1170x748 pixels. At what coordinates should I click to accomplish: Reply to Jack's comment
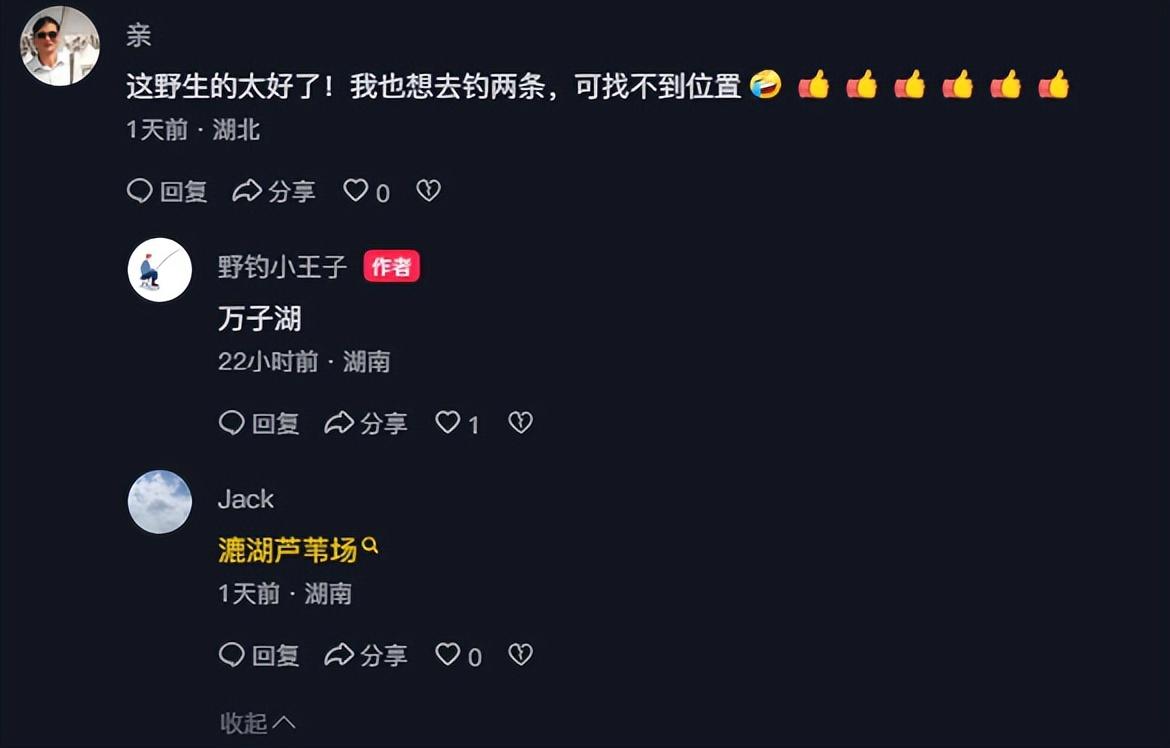click(x=259, y=655)
